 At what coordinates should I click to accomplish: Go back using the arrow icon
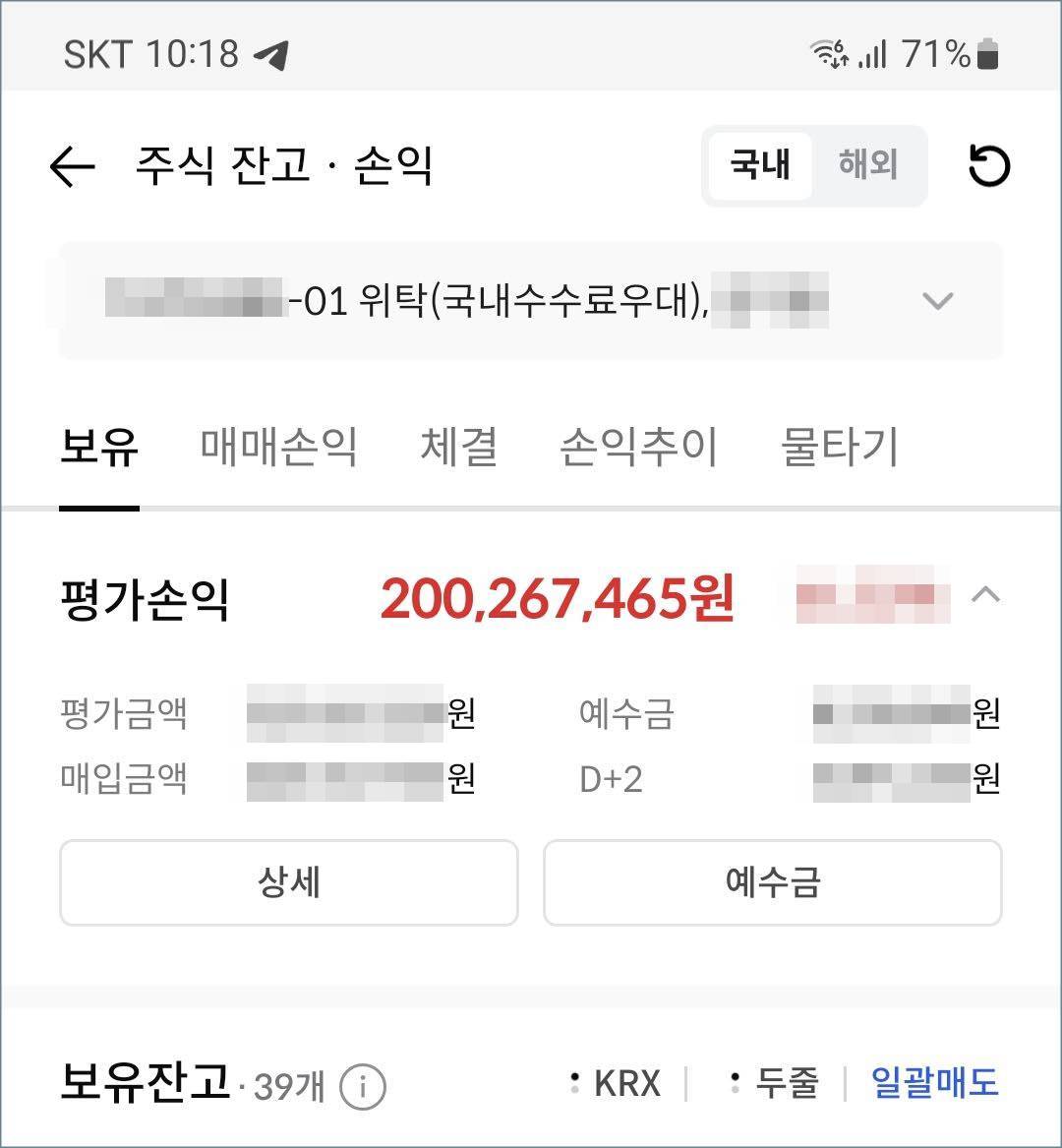73,166
